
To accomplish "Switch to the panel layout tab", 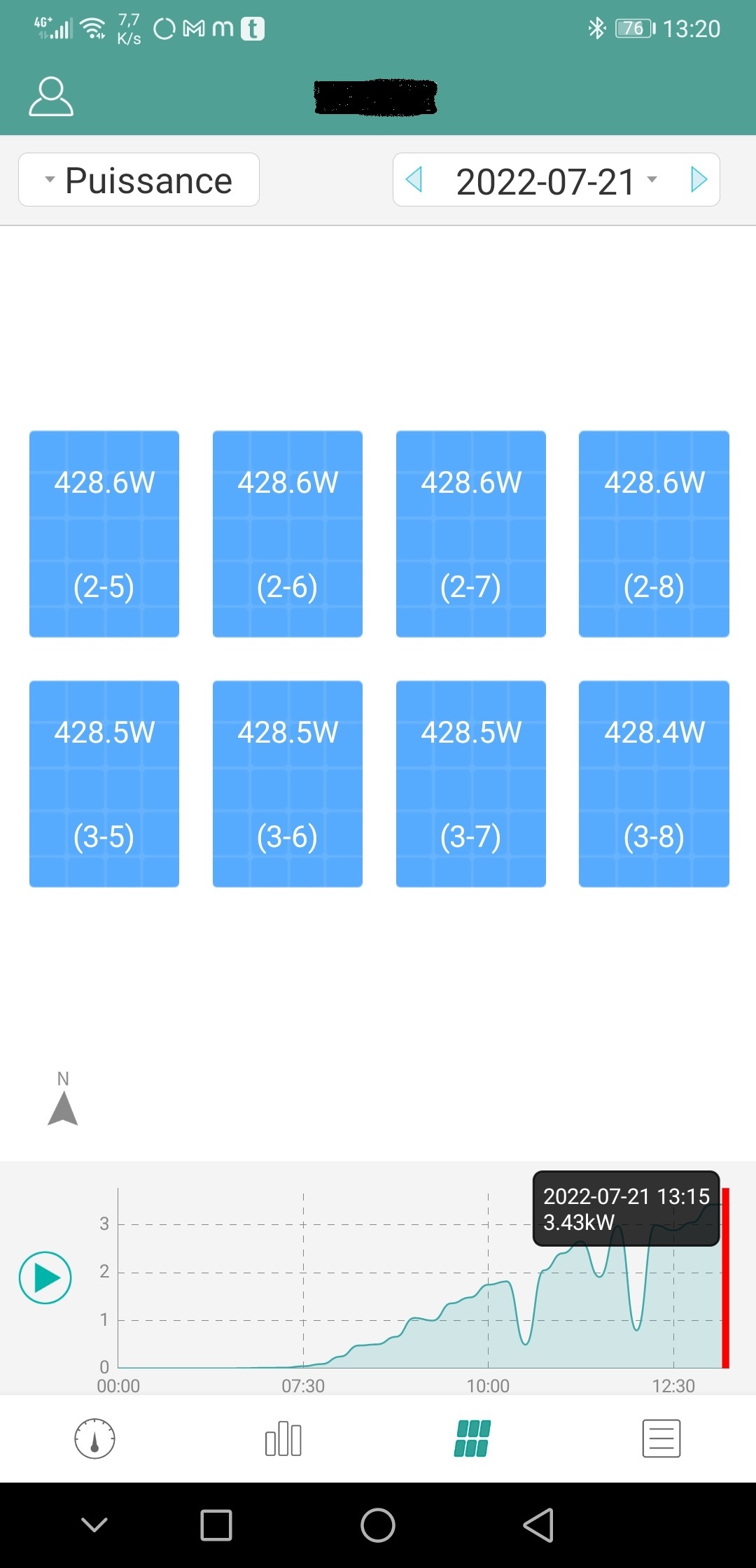I will coord(472,1438).
